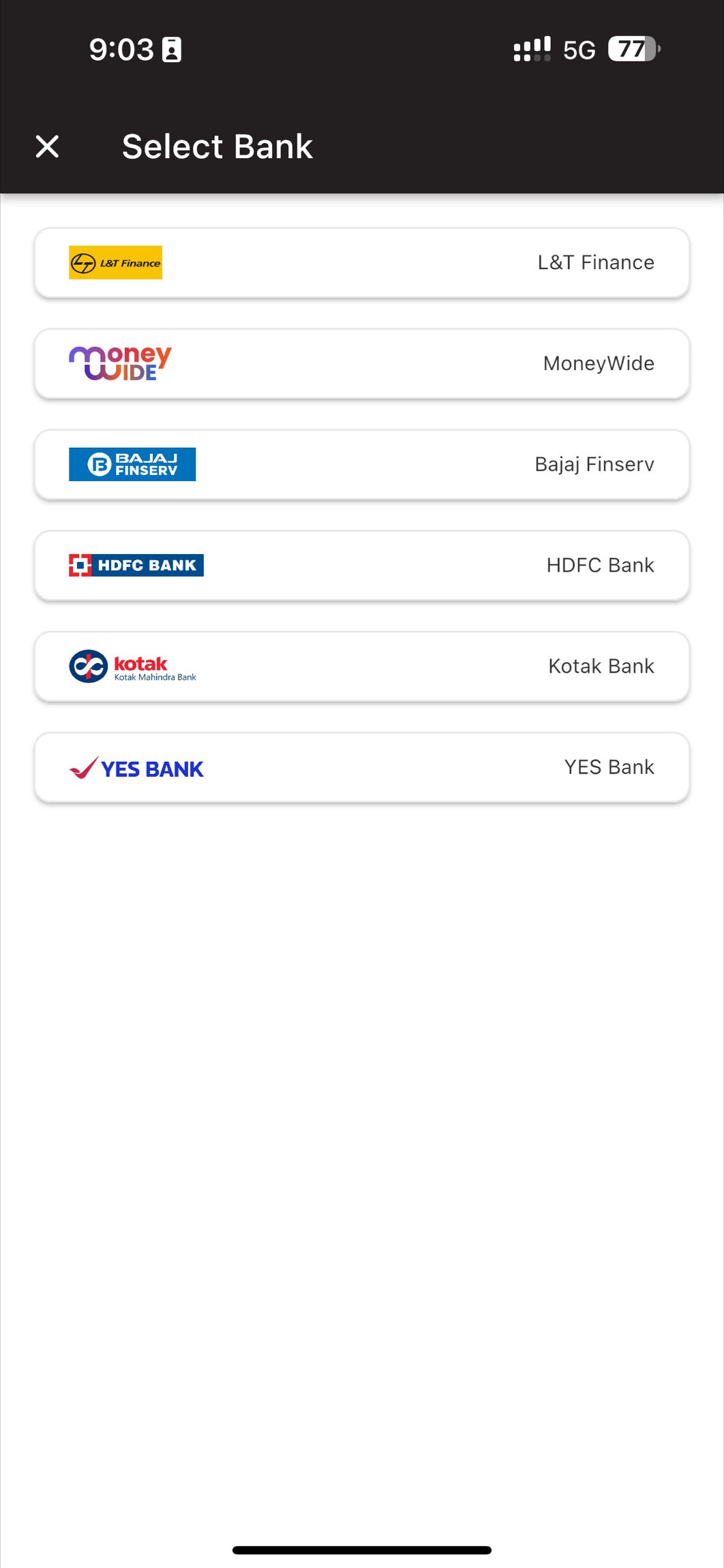
Task: Select HDFC Bank
Action: point(361,566)
